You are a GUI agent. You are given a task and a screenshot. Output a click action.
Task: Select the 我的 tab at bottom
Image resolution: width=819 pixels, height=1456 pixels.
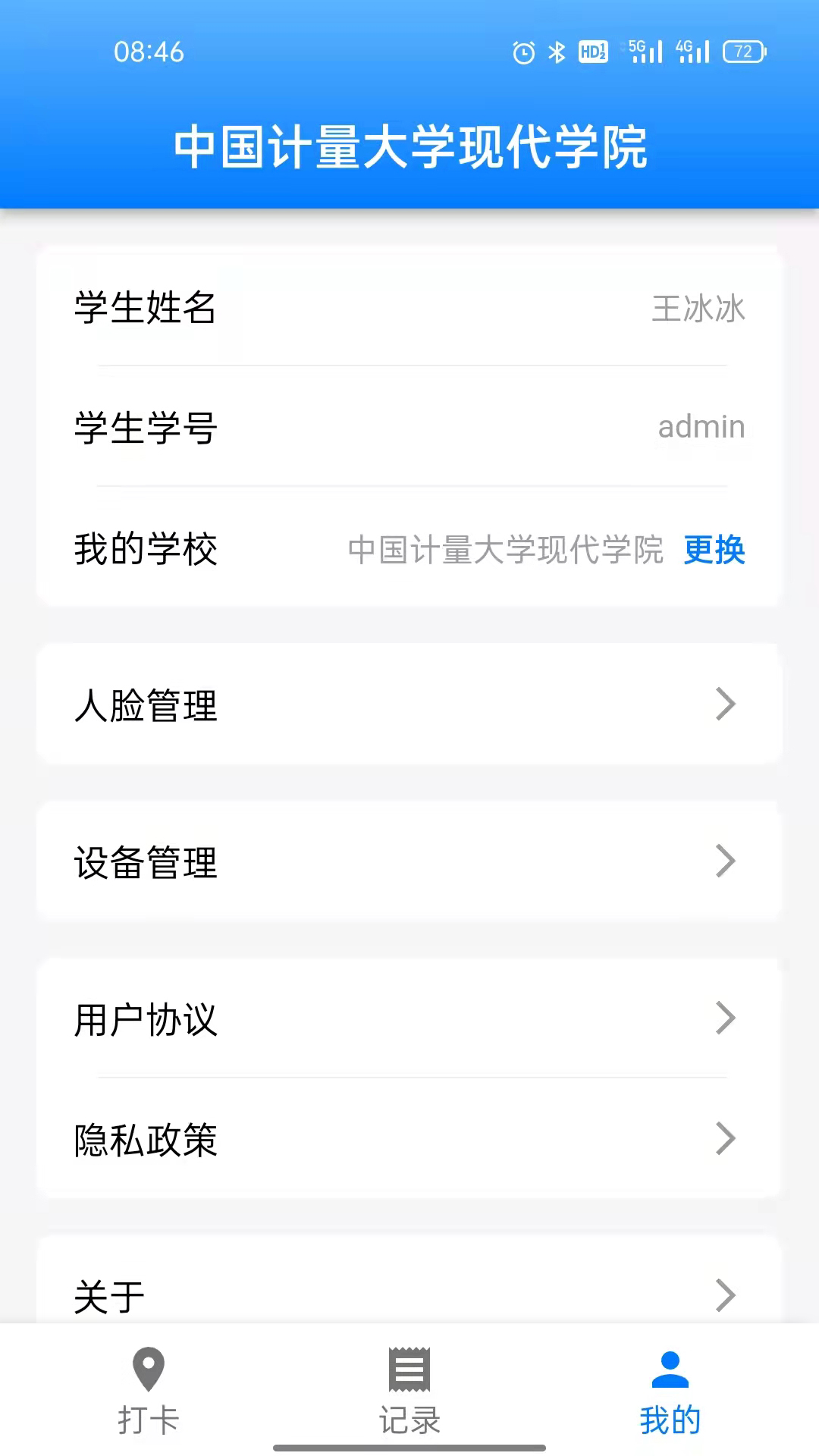[x=669, y=1399]
